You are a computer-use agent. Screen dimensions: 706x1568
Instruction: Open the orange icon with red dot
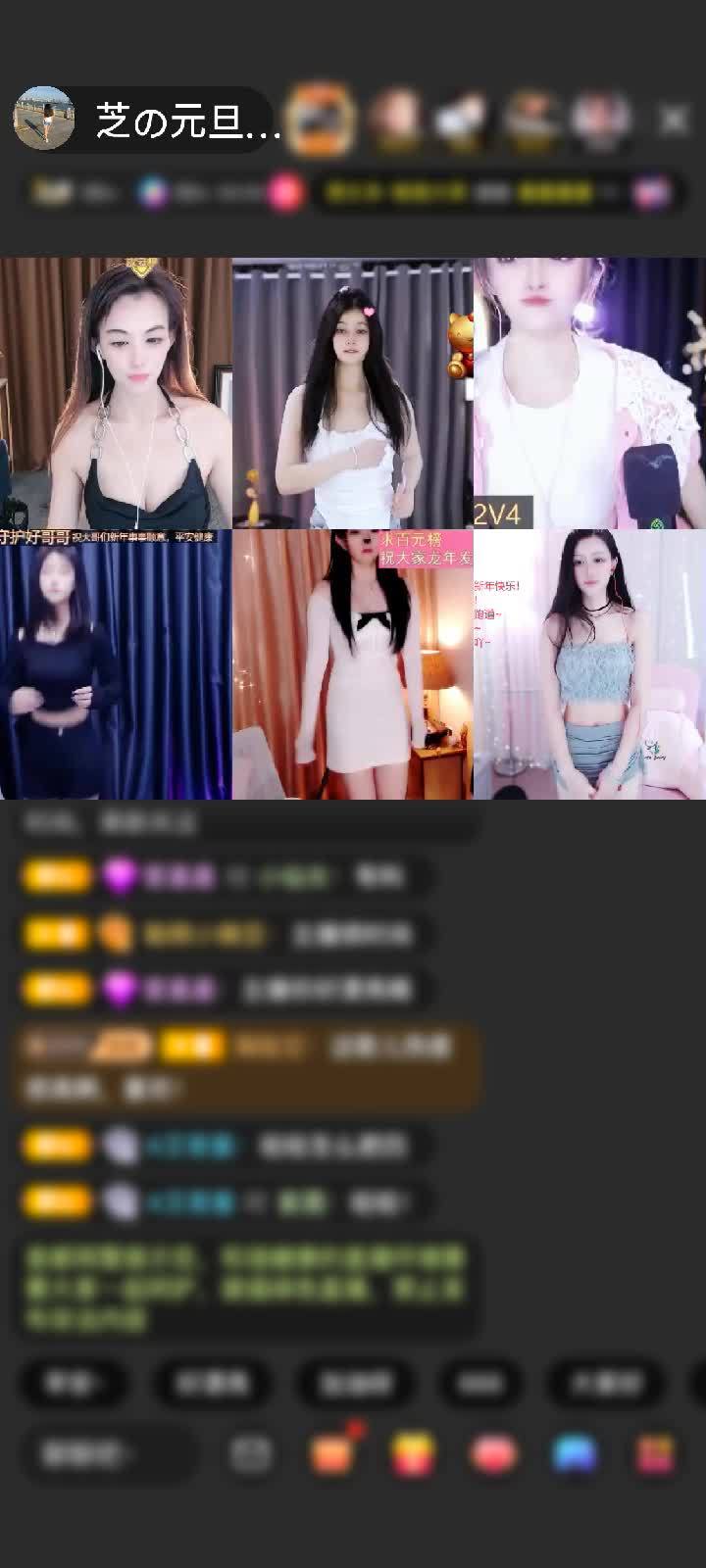tap(333, 1454)
